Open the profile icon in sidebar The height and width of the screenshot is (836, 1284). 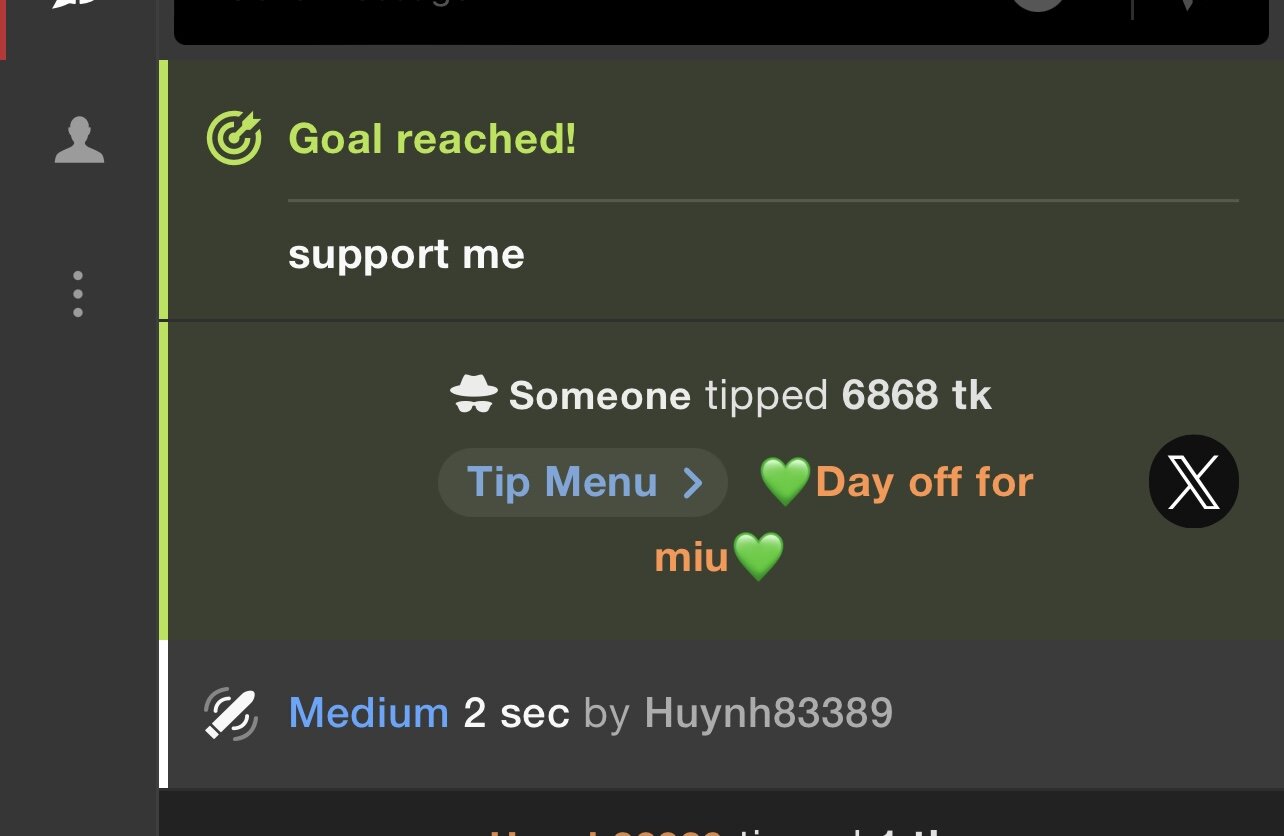coord(79,140)
